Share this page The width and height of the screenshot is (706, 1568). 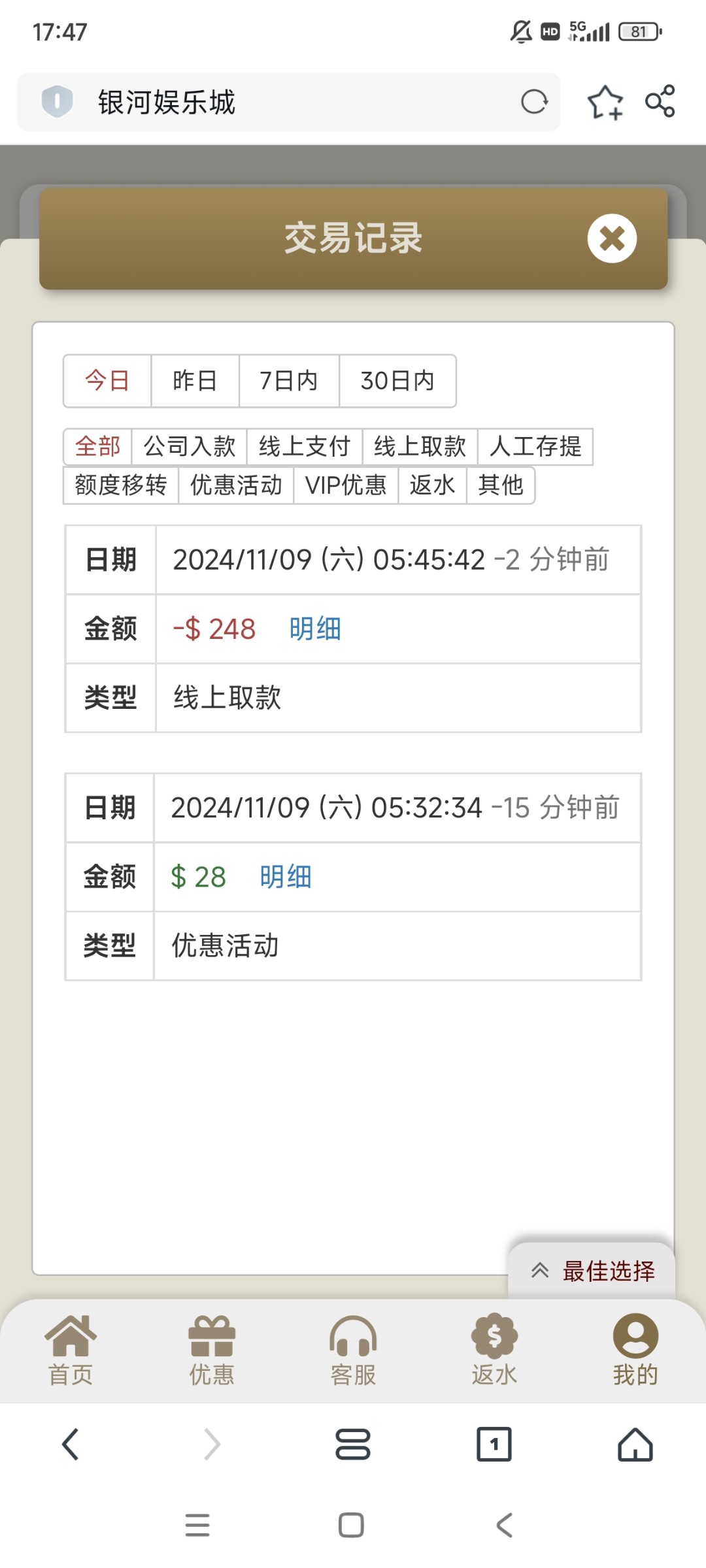[x=660, y=101]
